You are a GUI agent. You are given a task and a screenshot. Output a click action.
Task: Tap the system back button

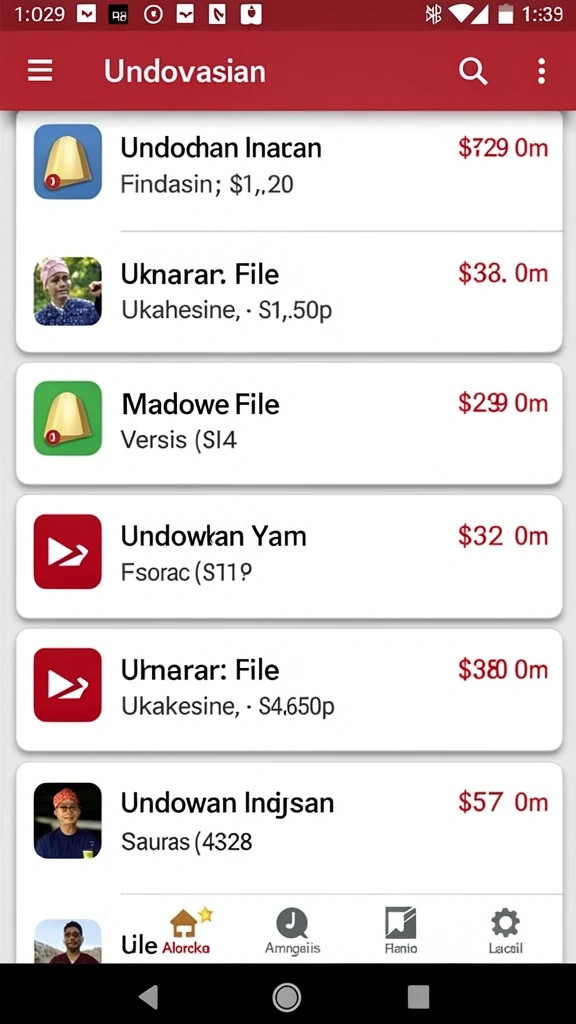150,997
